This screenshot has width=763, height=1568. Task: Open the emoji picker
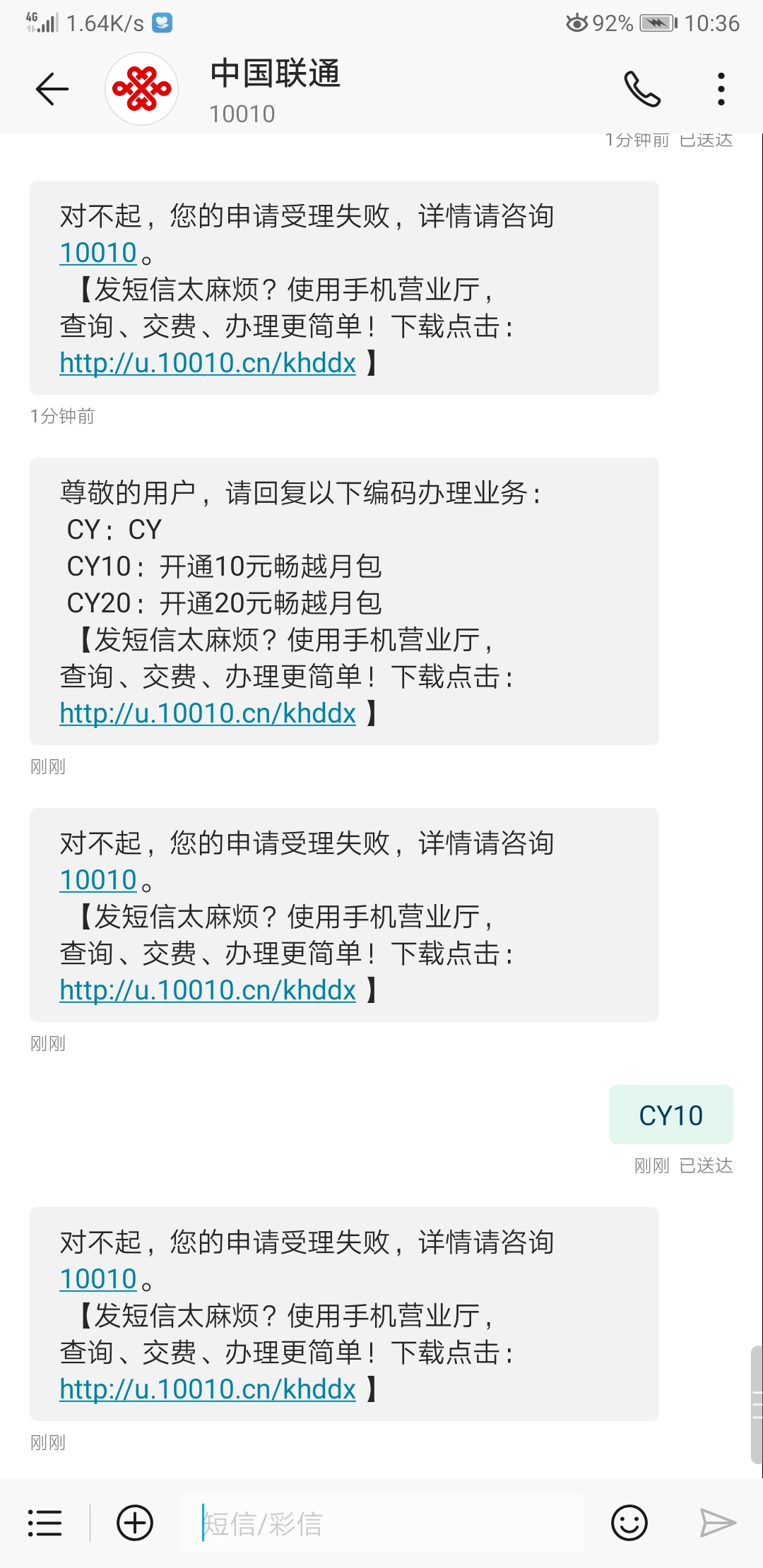tap(629, 1523)
